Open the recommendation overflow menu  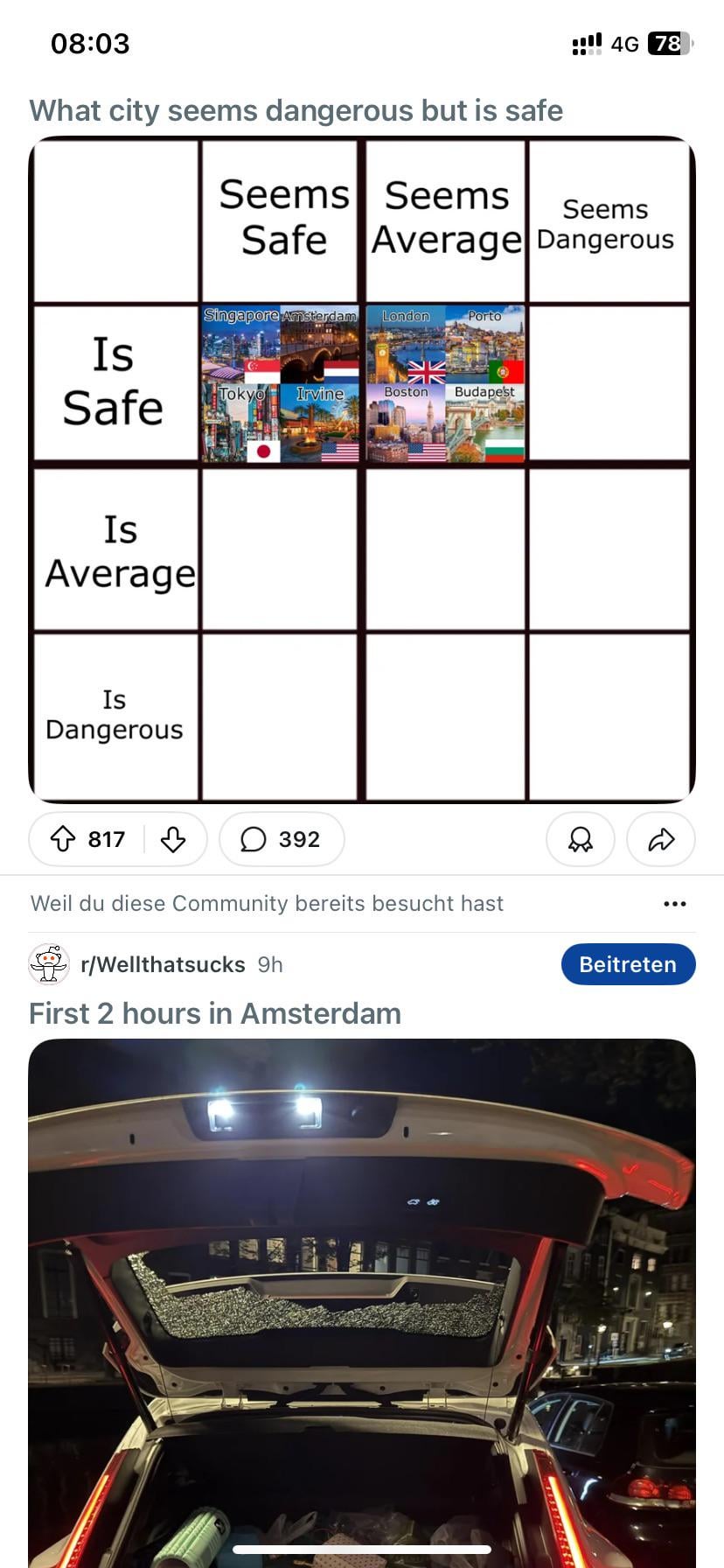point(674,904)
